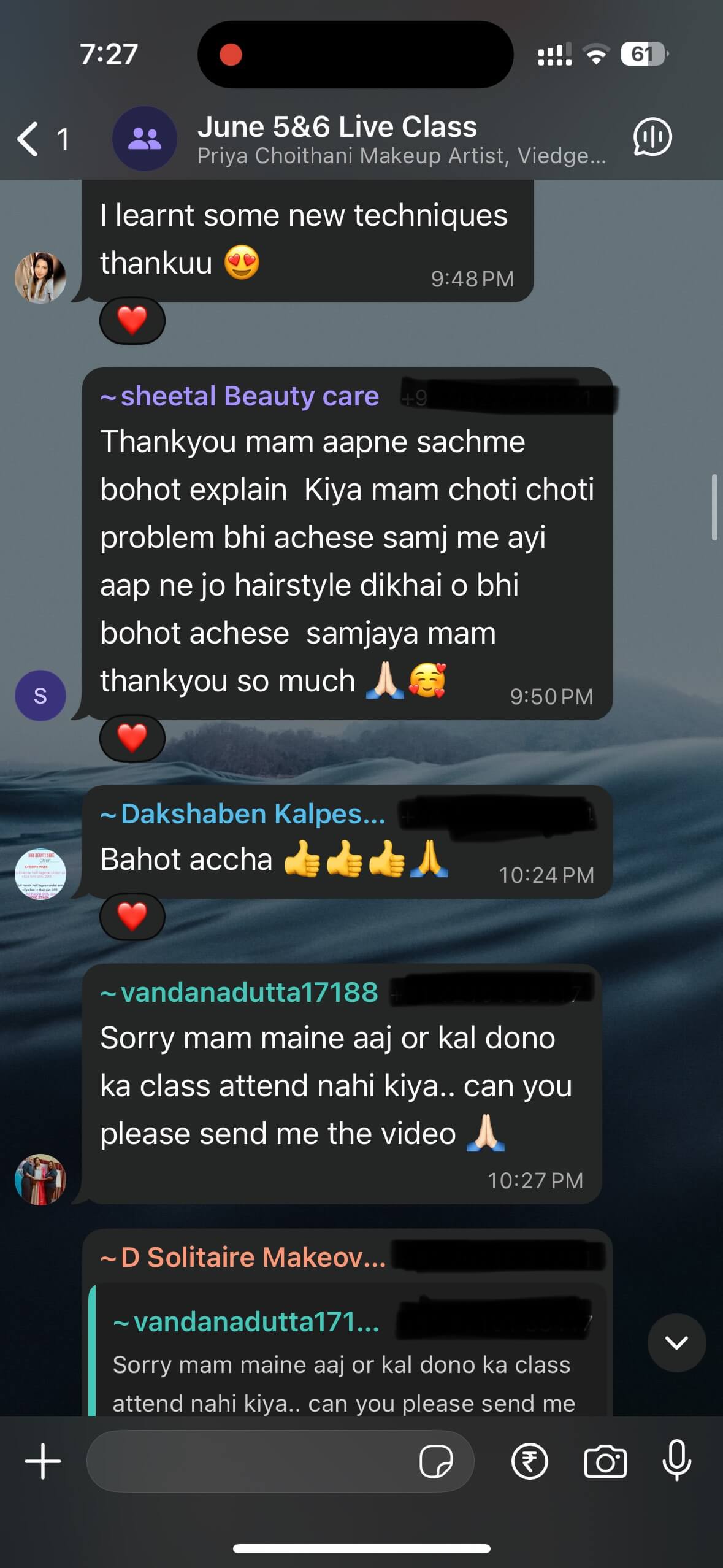This screenshot has height=1568, width=723.
Task: View heart reaction on sheetal Beauty care's message
Action: tap(132, 738)
